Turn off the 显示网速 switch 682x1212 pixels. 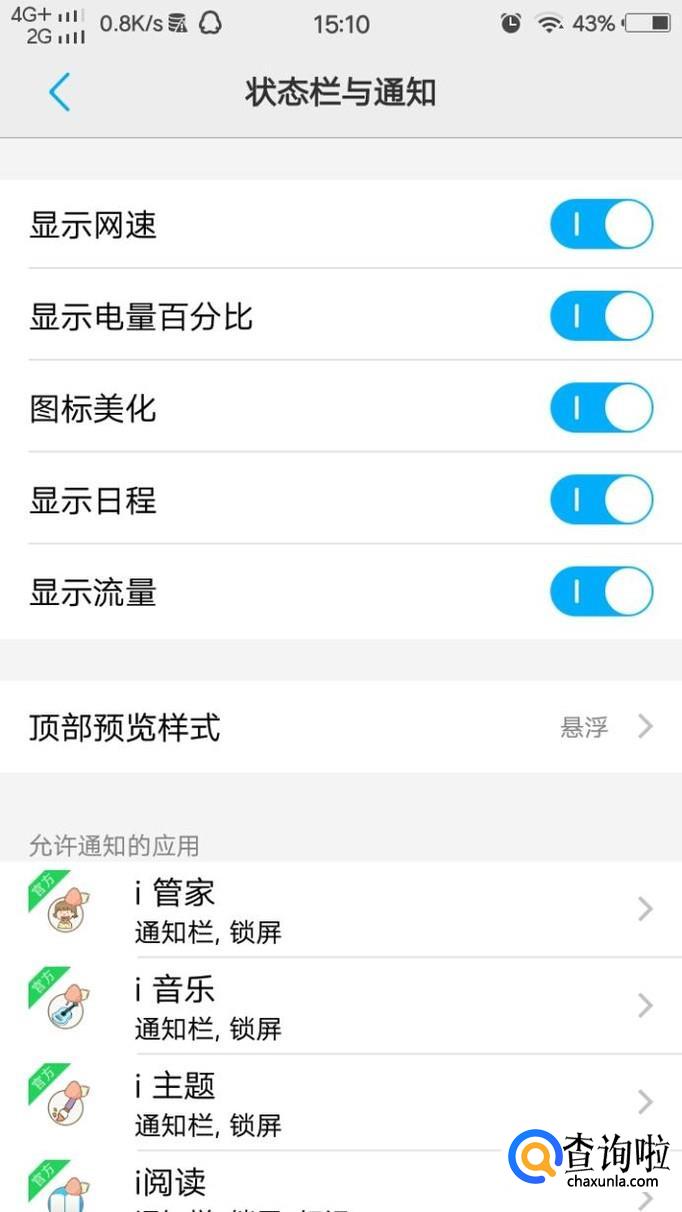coord(601,225)
